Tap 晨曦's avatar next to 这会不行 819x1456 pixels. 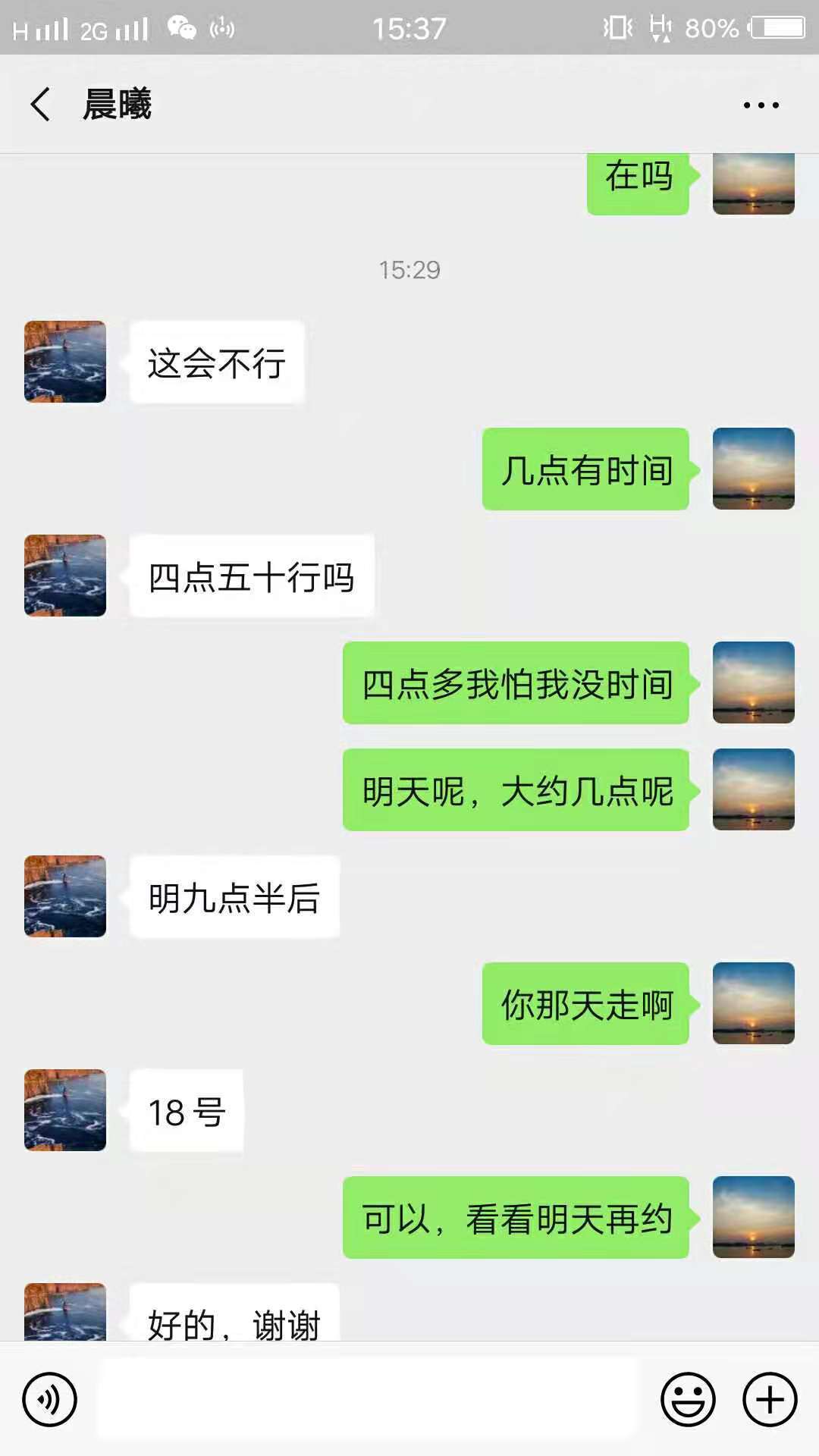click(x=64, y=362)
